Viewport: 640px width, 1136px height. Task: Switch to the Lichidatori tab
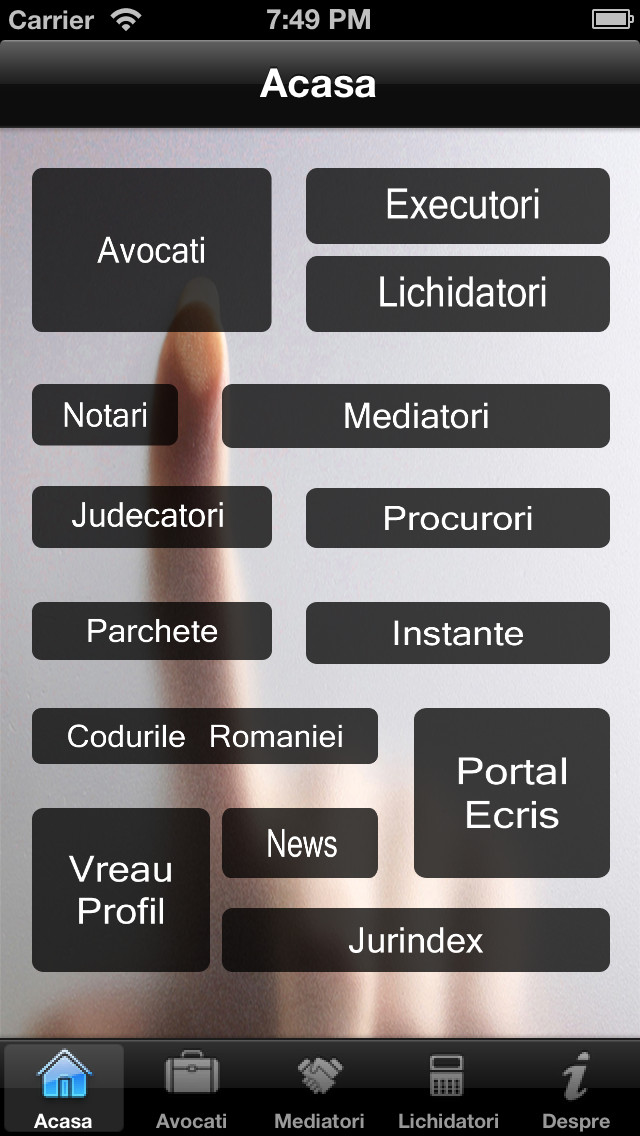448,1089
